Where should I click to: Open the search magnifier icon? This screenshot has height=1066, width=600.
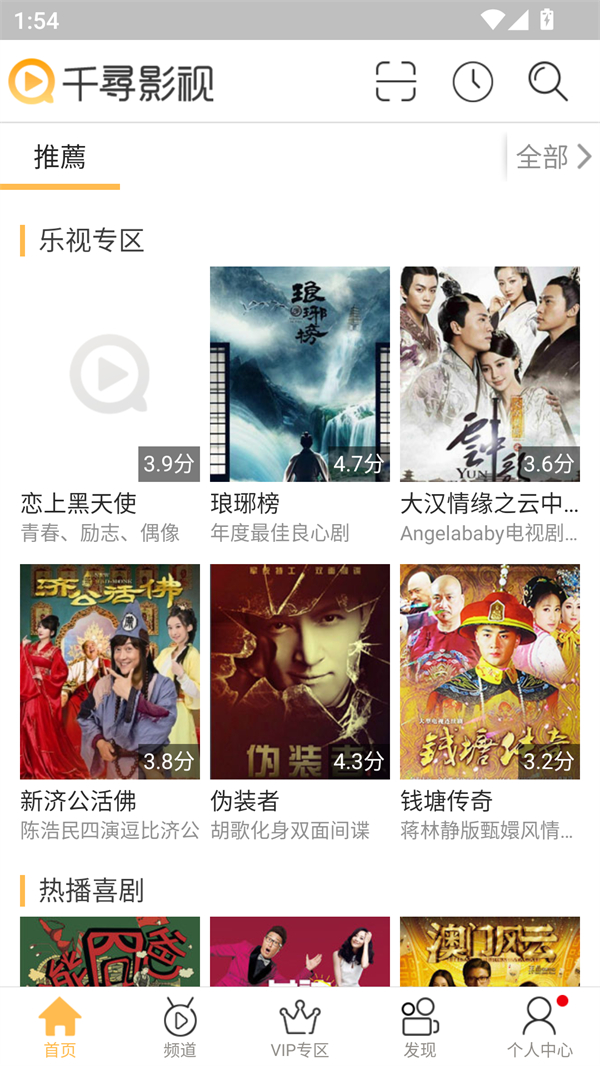(548, 82)
